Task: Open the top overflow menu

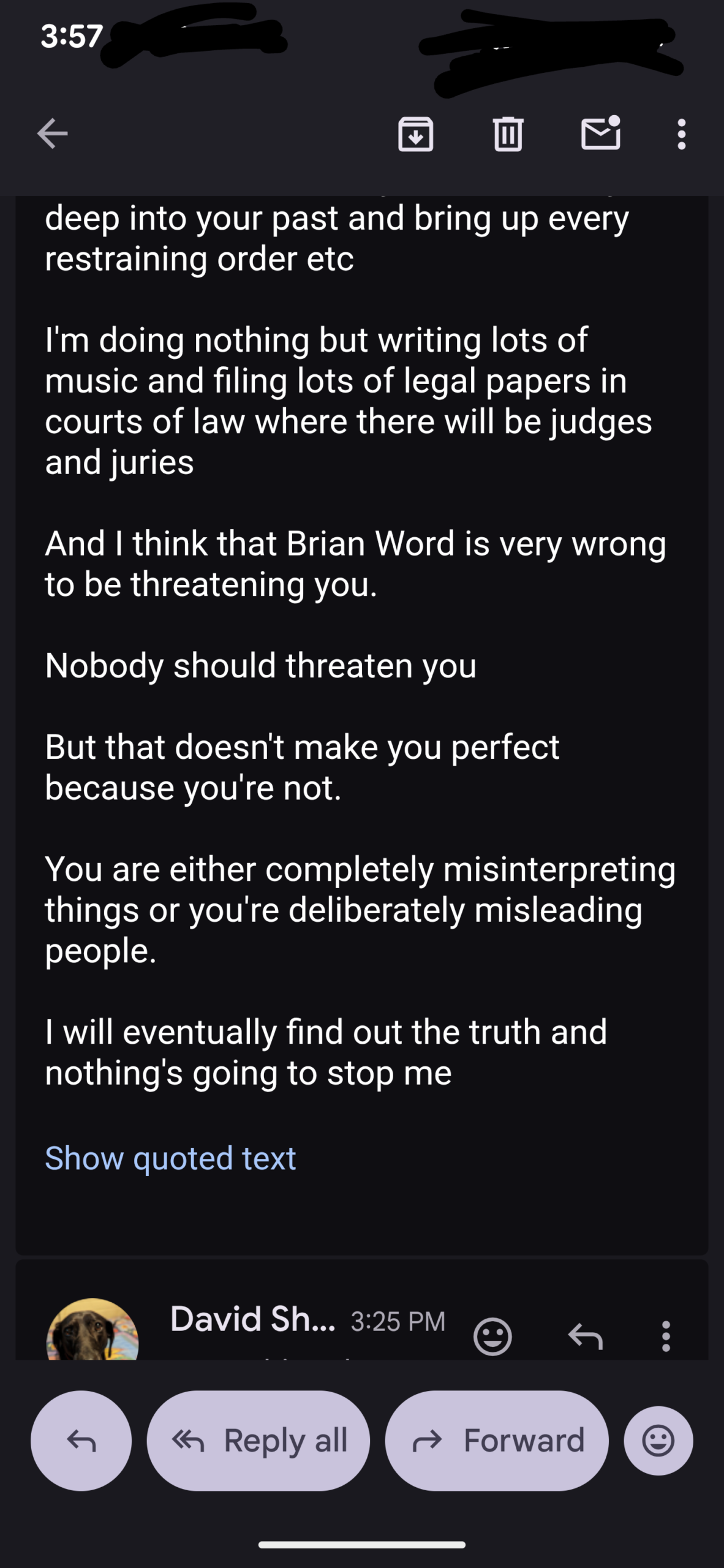Action: (681, 134)
